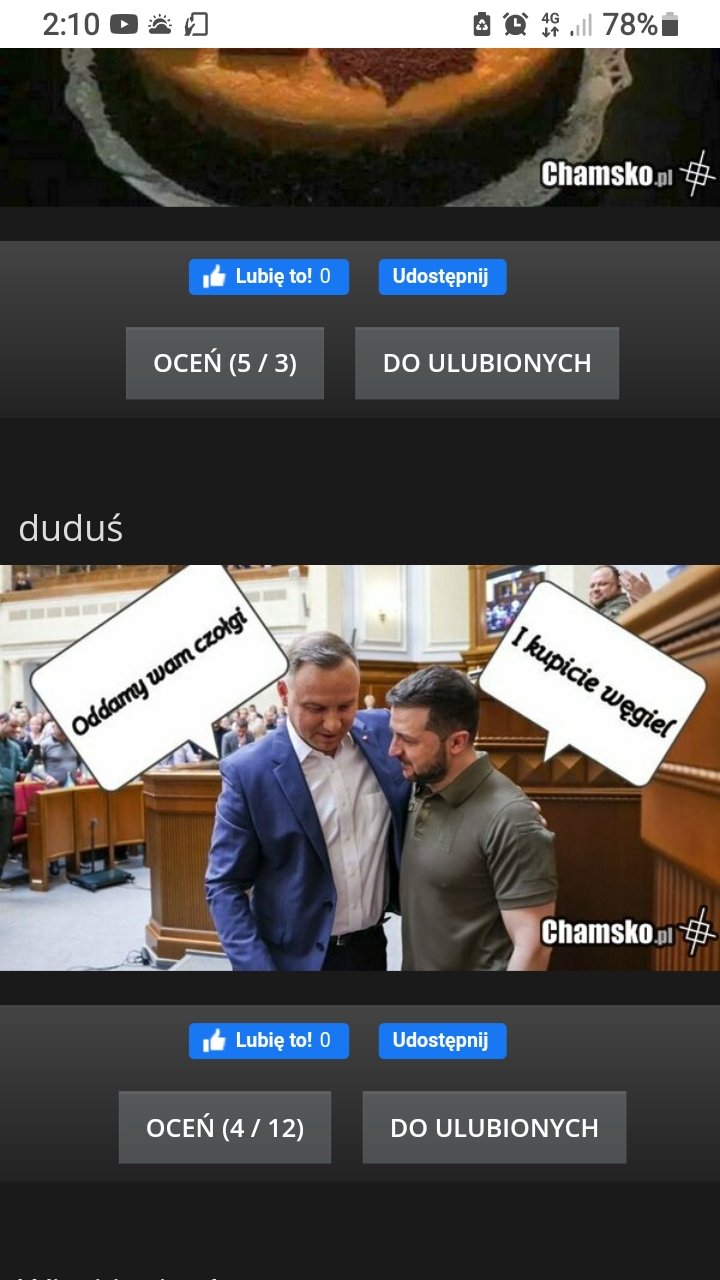Rate the meme with OCEŃ (4 / 12)

(x=225, y=1128)
